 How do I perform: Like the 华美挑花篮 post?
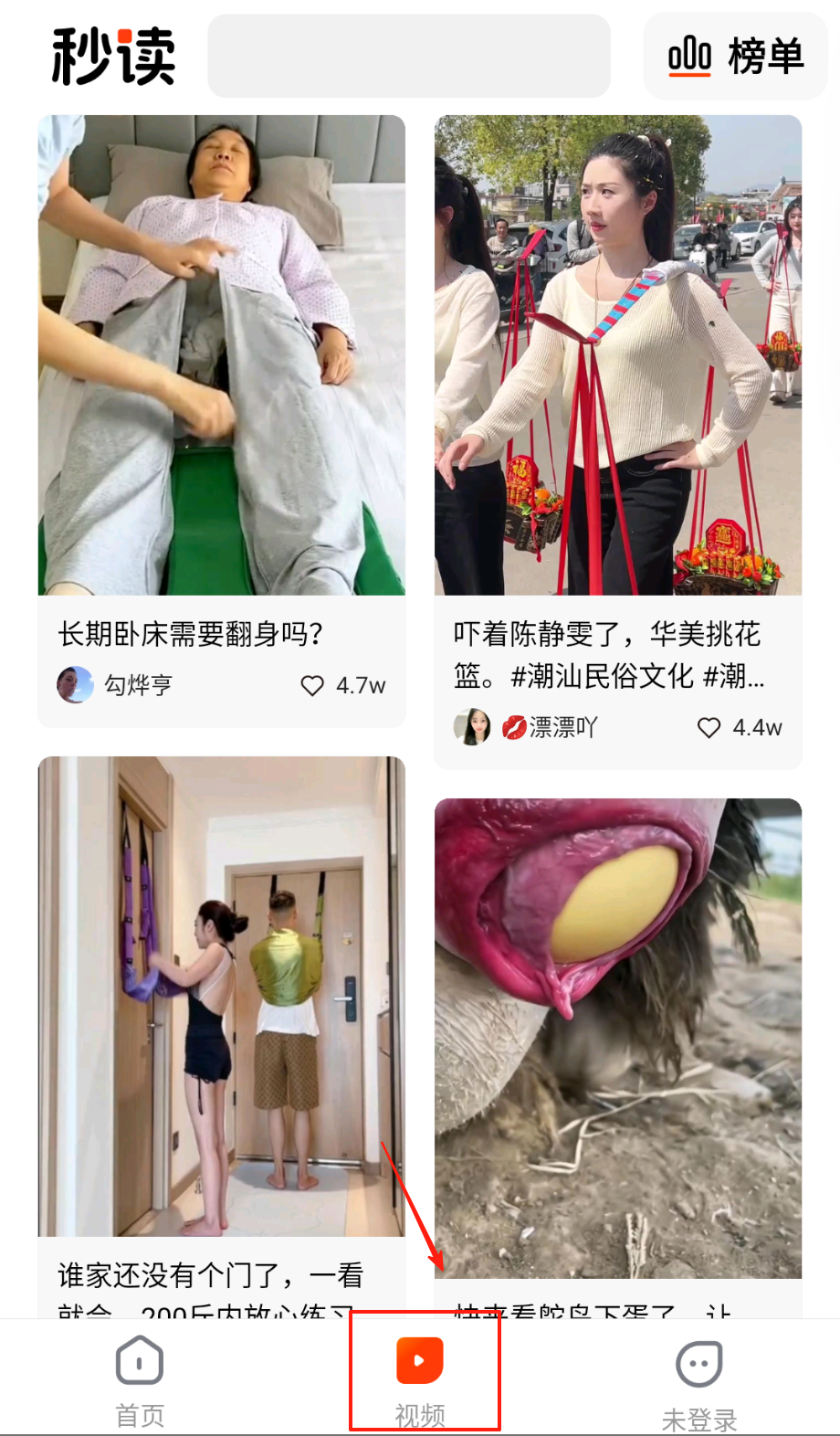tap(709, 727)
